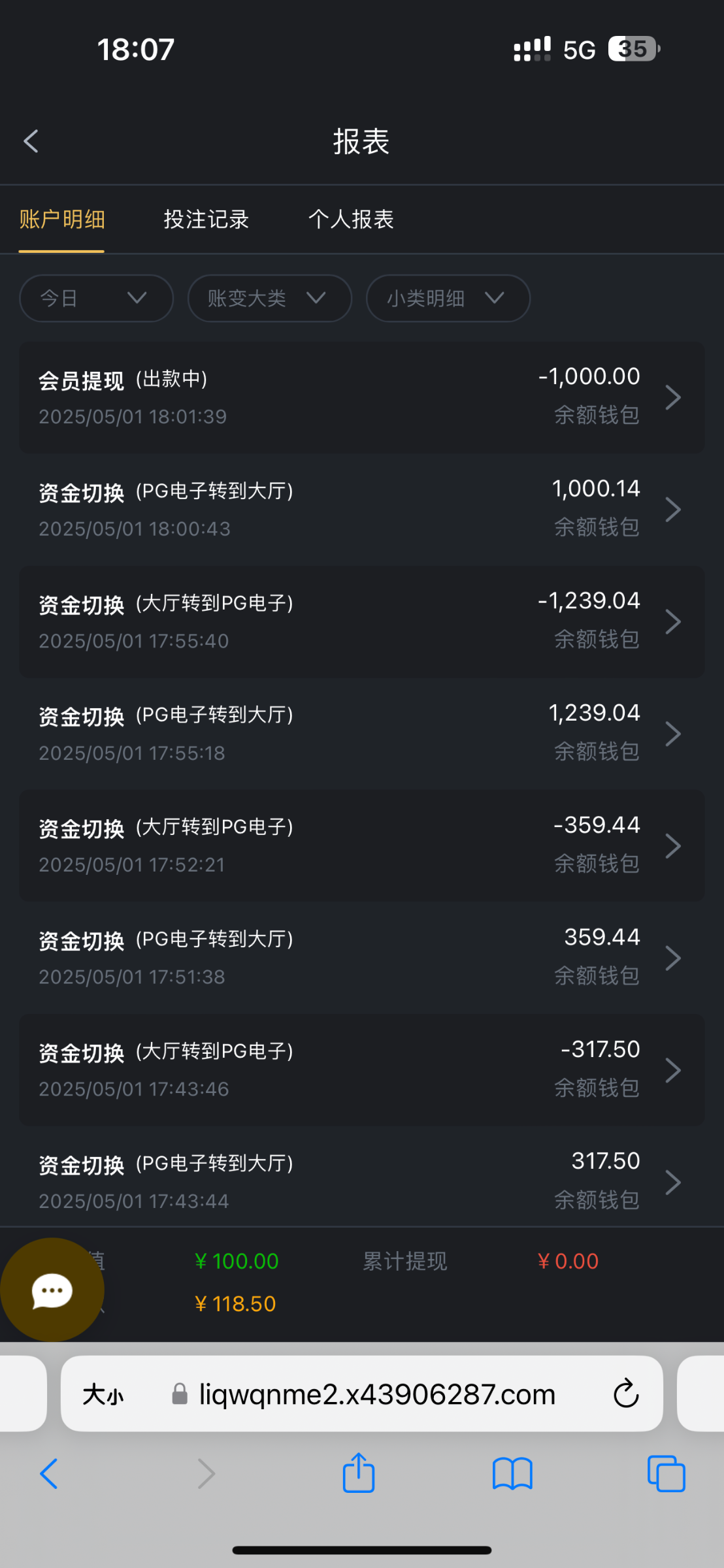Open the 359.44 transfer at 17:51:38
724x1568 pixels.
(362, 957)
